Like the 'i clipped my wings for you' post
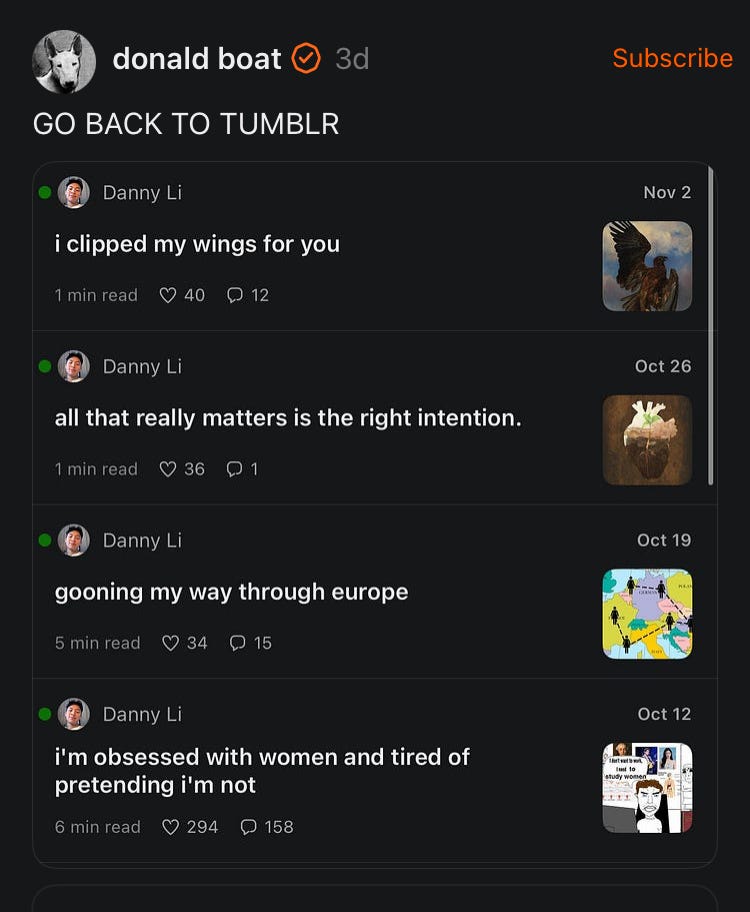 click(x=169, y=295)
